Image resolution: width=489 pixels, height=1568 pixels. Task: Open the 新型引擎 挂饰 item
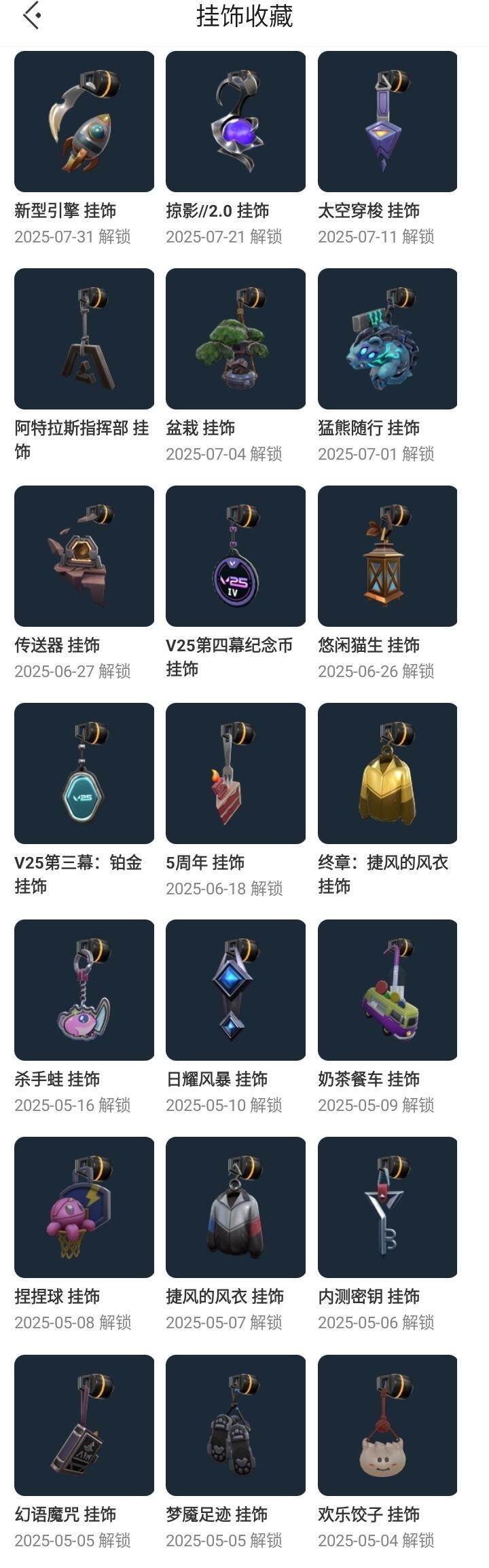tap(84, 122)
